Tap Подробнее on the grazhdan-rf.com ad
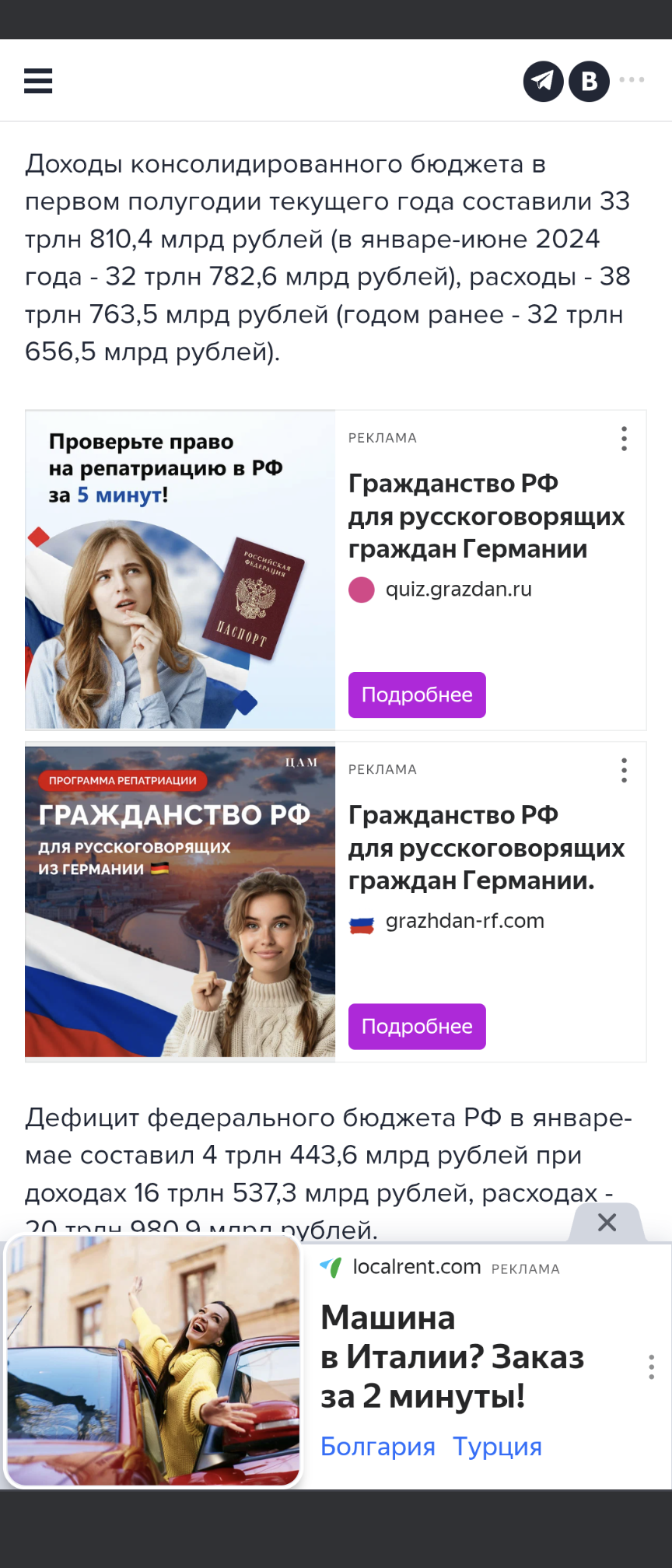 [x=417, y=1026]
